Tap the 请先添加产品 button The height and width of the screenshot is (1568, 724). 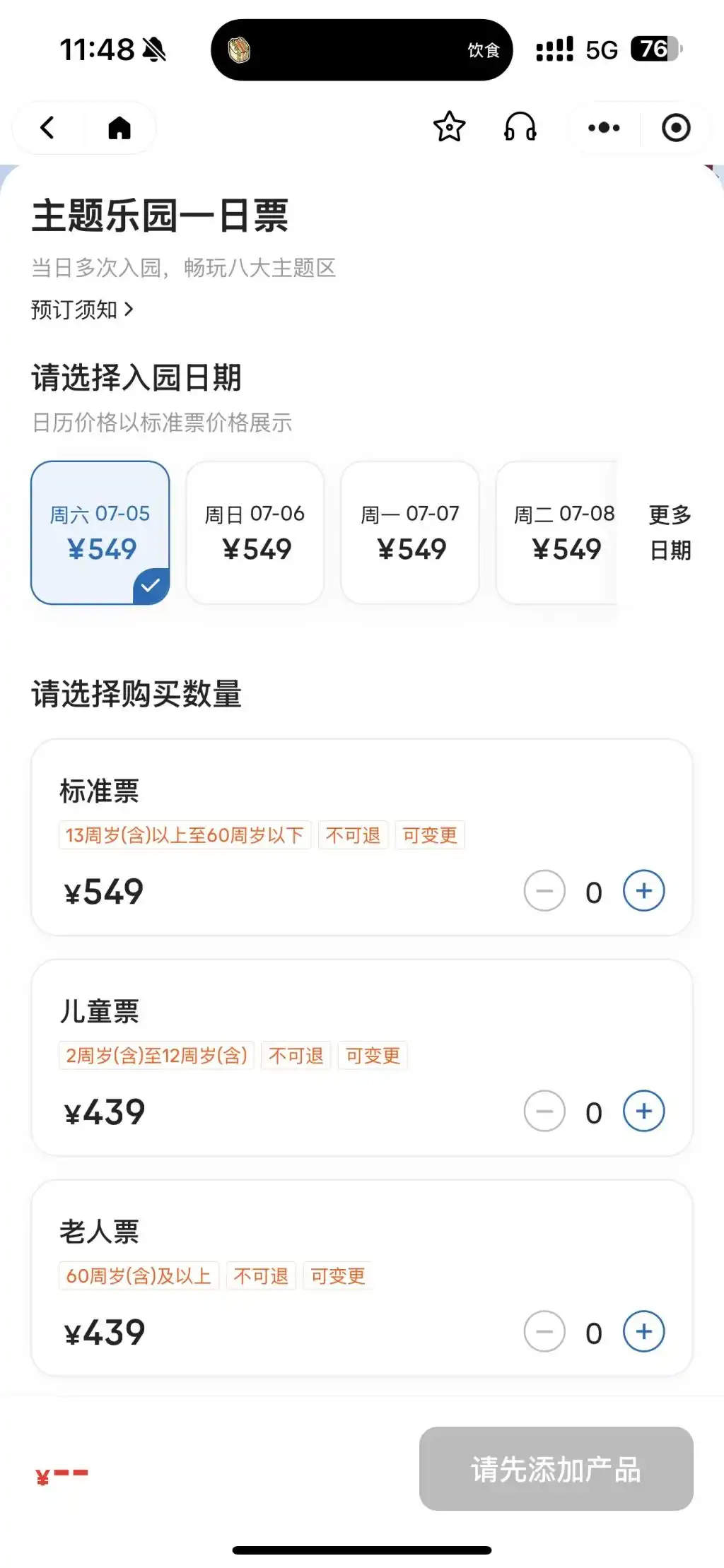click(556, 1471)
